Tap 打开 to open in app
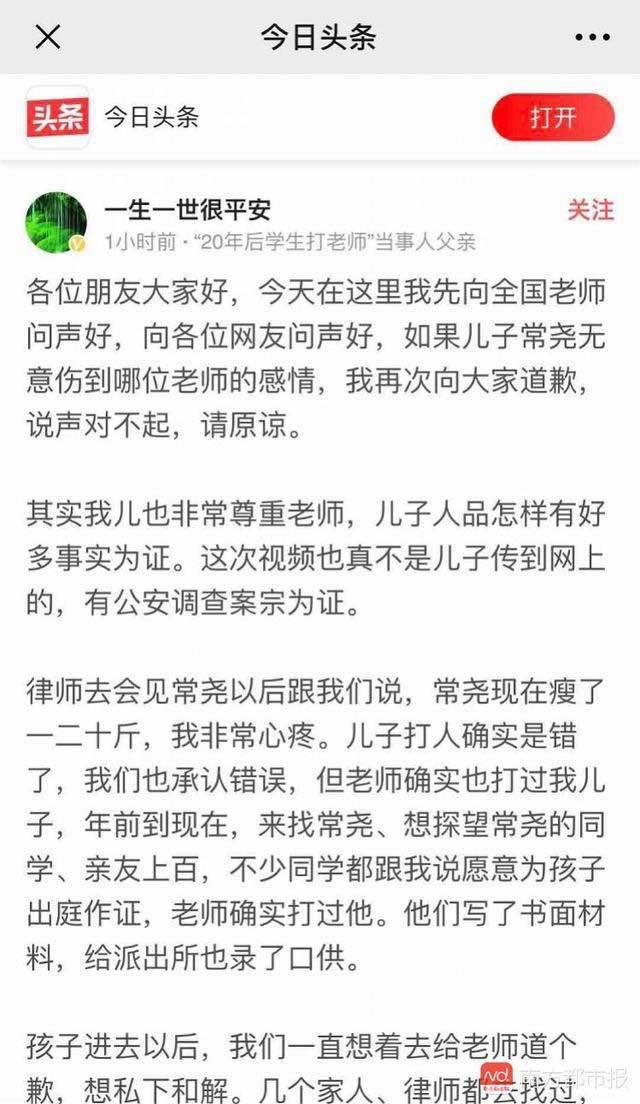Screen dimensions: 640x1104 [552, 117]
